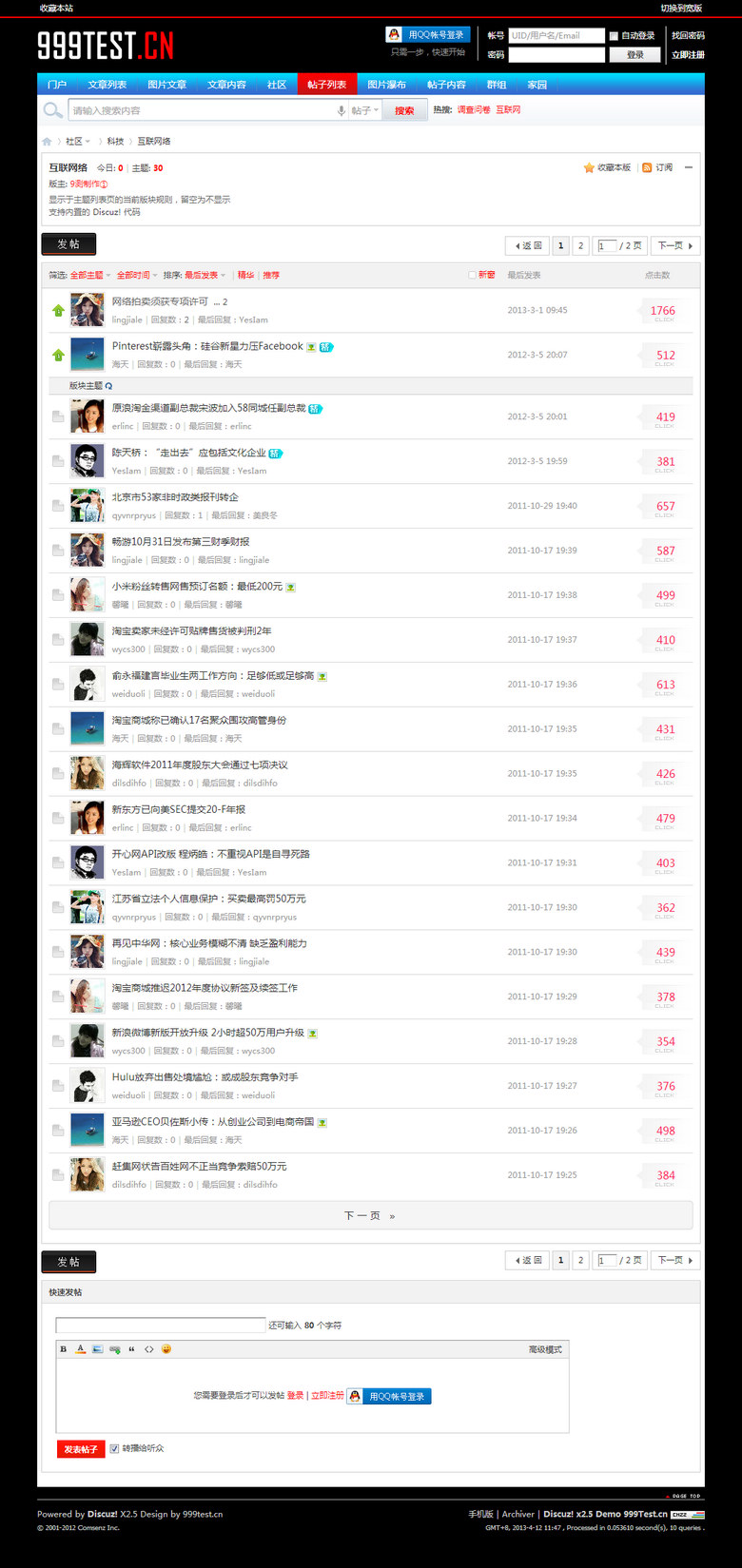Screen dimensions: 742x1568
Task: Toggle the 新窗 checkbox
Action: pyautogui.click(x=472, y=275)
